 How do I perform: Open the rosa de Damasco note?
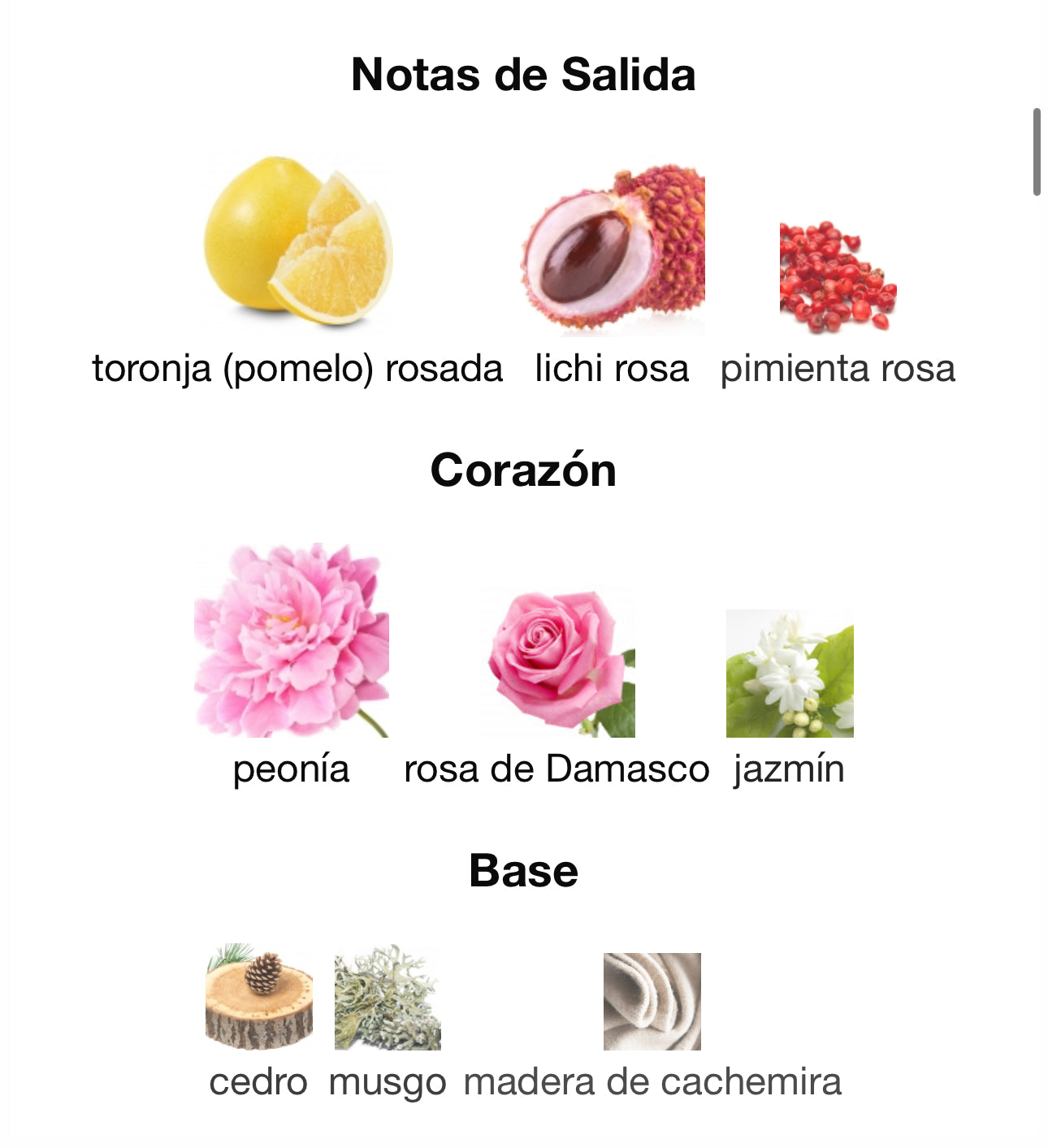[557, 662]
